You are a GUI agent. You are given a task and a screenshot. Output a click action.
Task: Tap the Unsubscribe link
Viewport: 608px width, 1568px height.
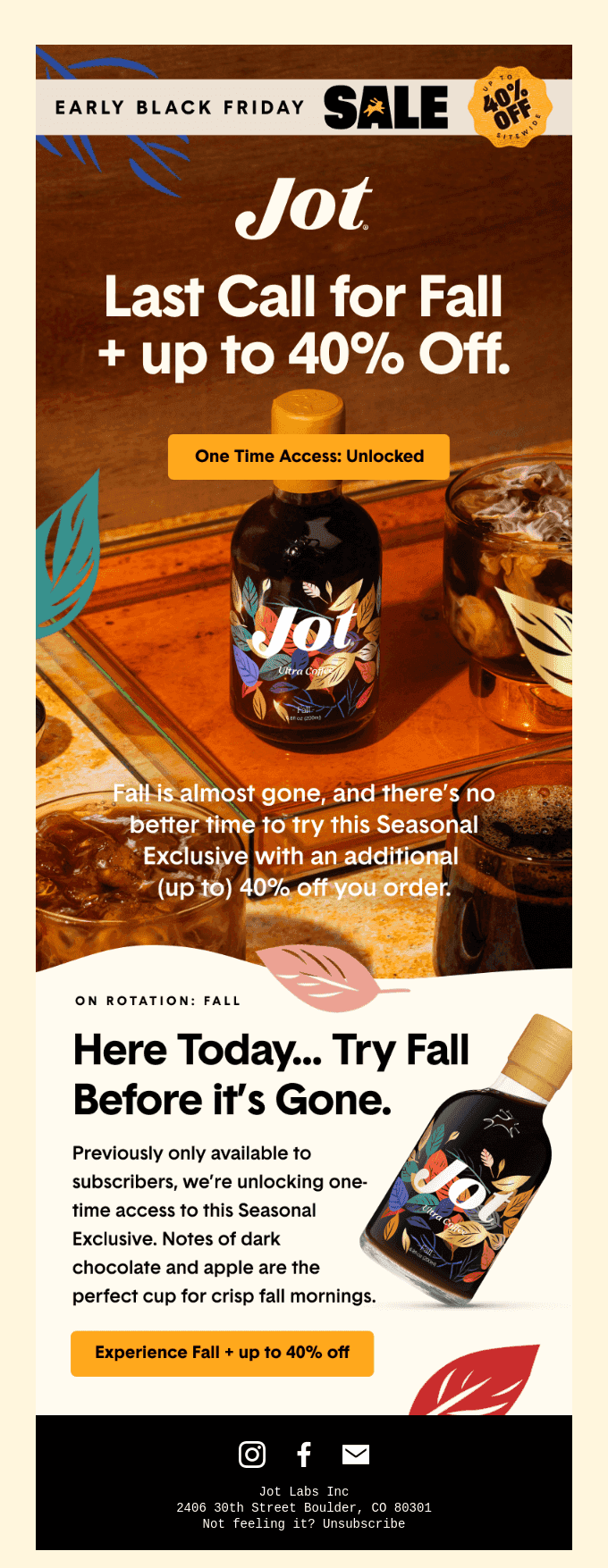coord(364,1523)
